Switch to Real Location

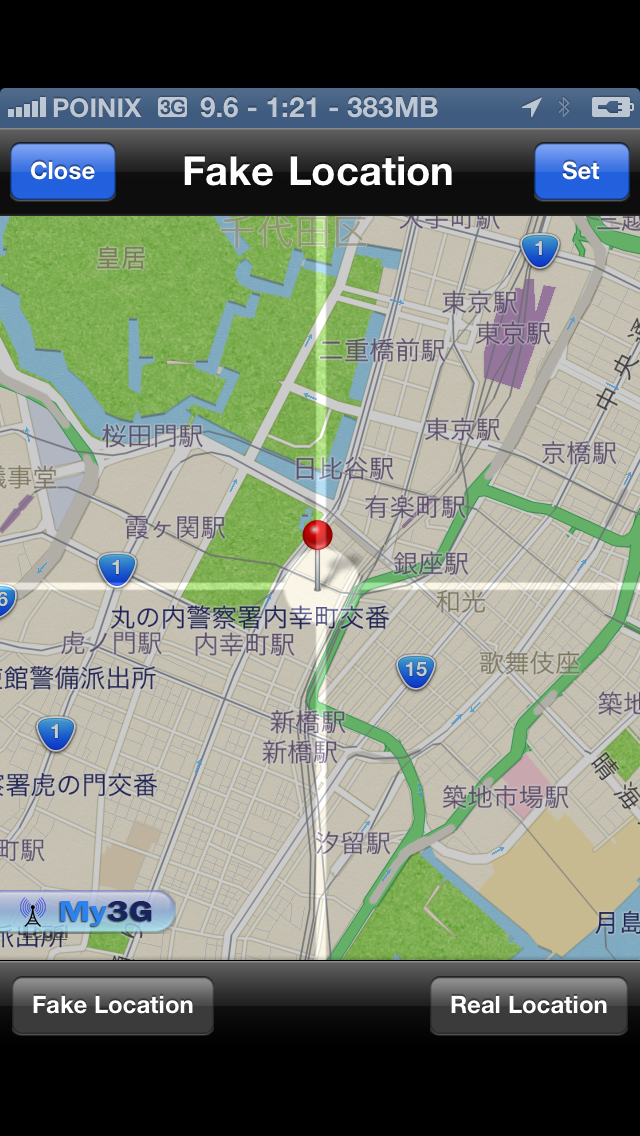pos(528,1005)
